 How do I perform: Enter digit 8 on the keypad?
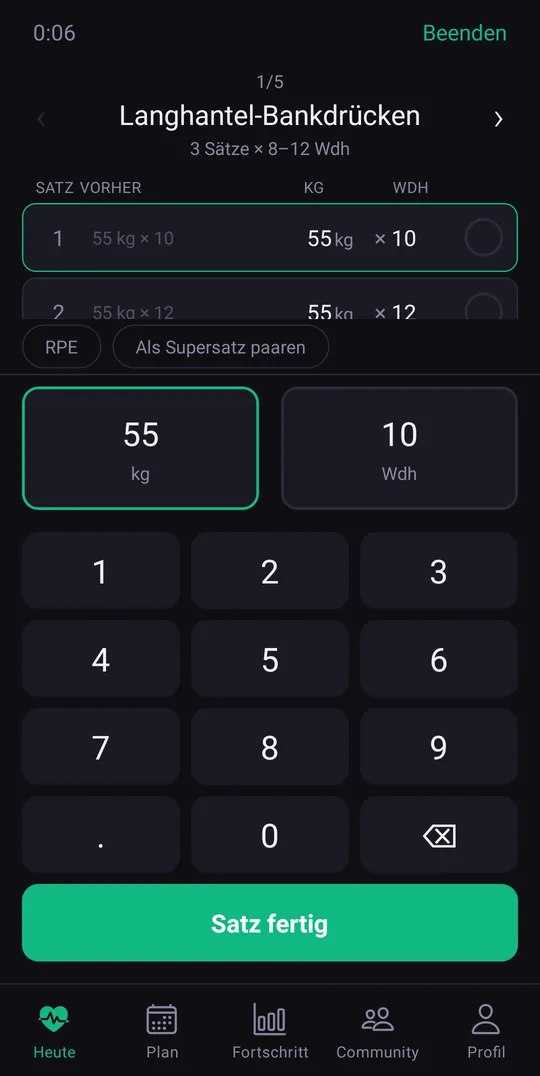[x=270, y=747]
